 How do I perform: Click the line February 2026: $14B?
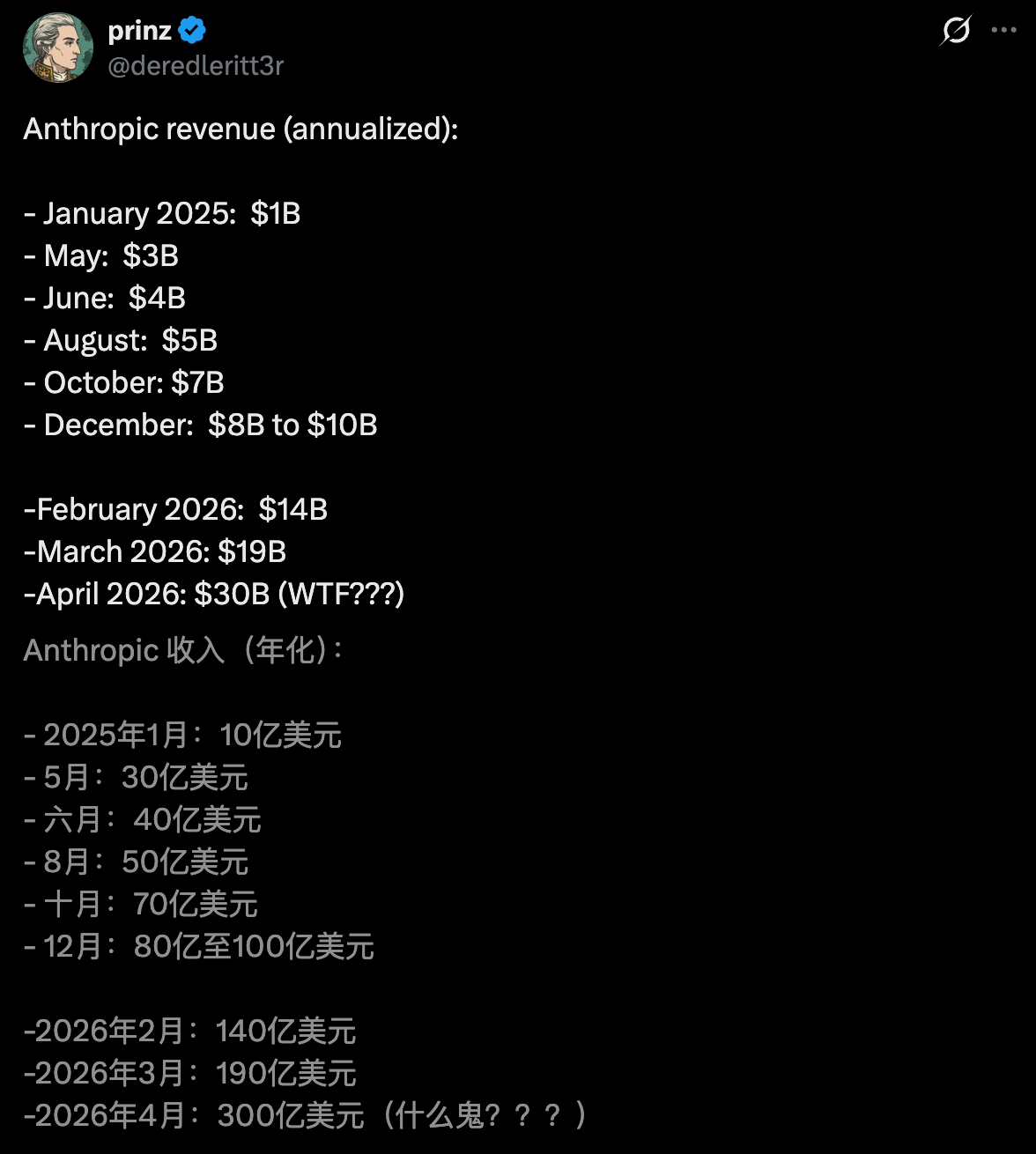[x=176, y=509]
